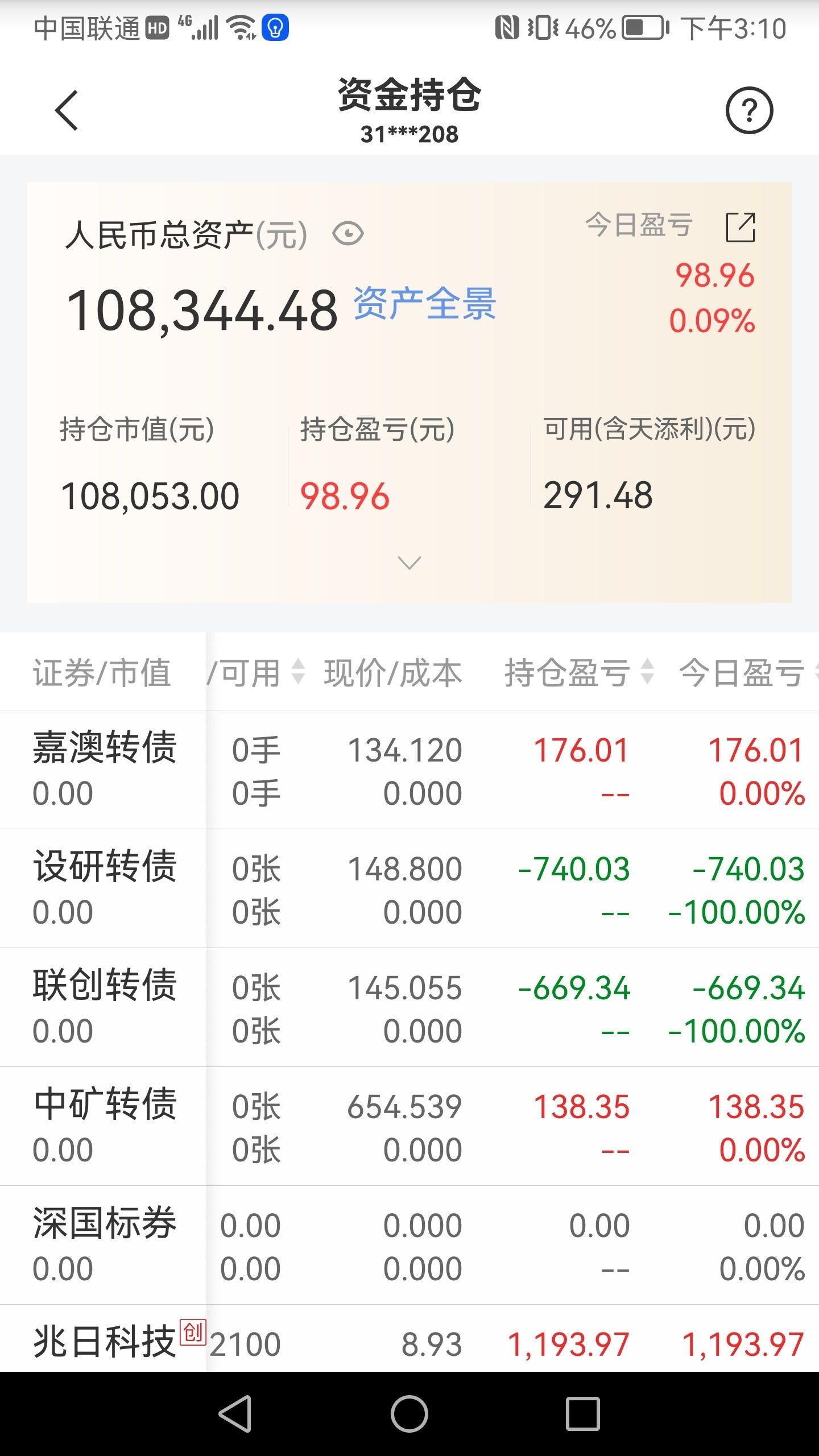
Task: Open recent apps from the navigation bar
Action: 583,1413
